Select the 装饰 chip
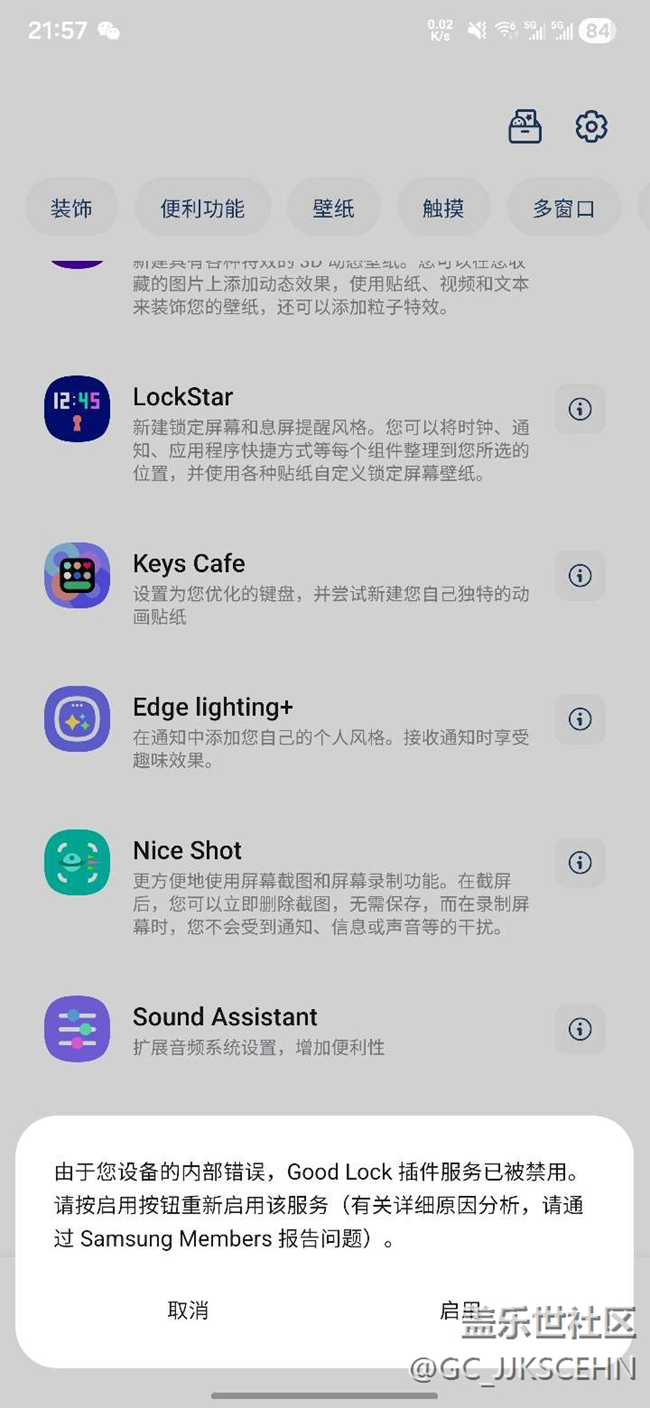The image size is (650, 1408). point(71,208)
